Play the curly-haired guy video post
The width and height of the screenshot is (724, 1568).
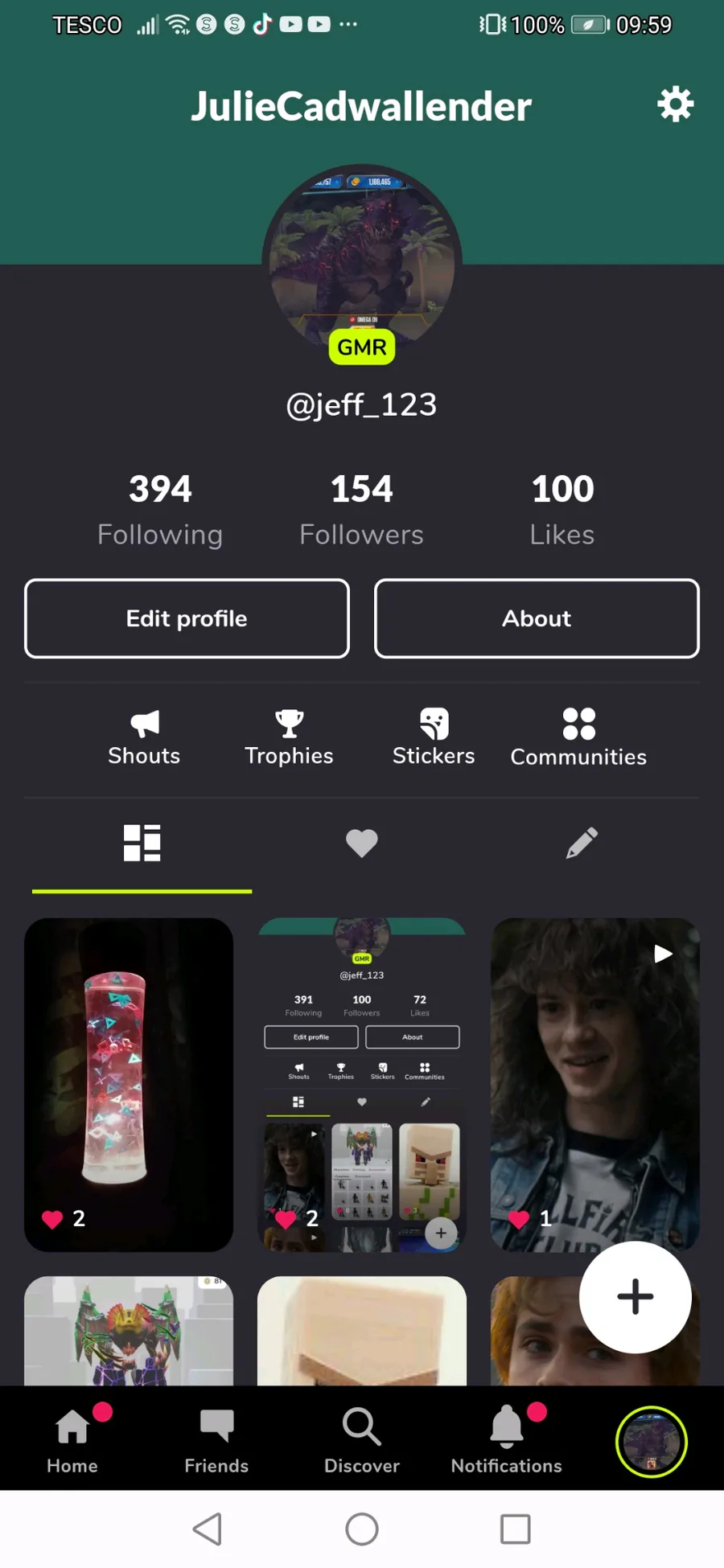tap(595, 1085)
